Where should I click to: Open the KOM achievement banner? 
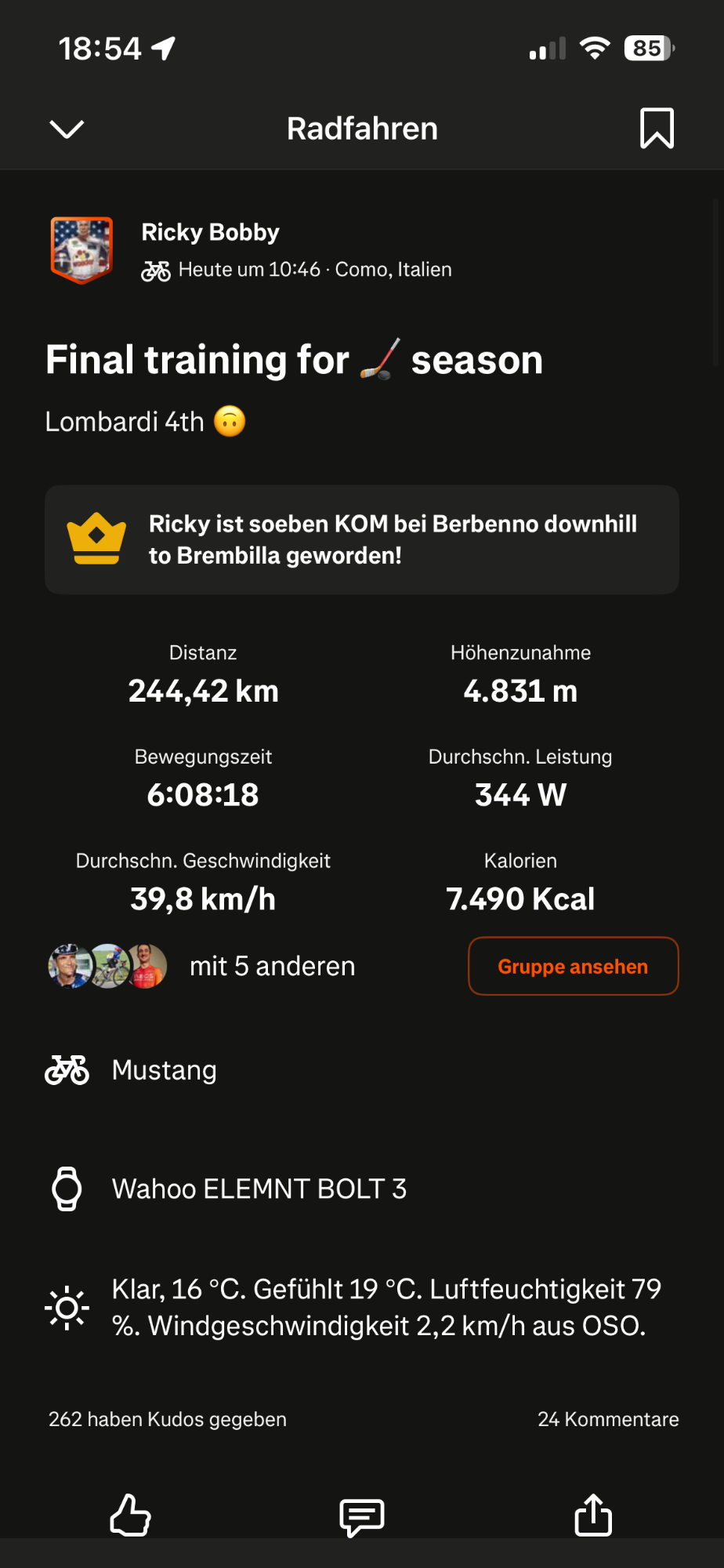click(x=361, y=539)
